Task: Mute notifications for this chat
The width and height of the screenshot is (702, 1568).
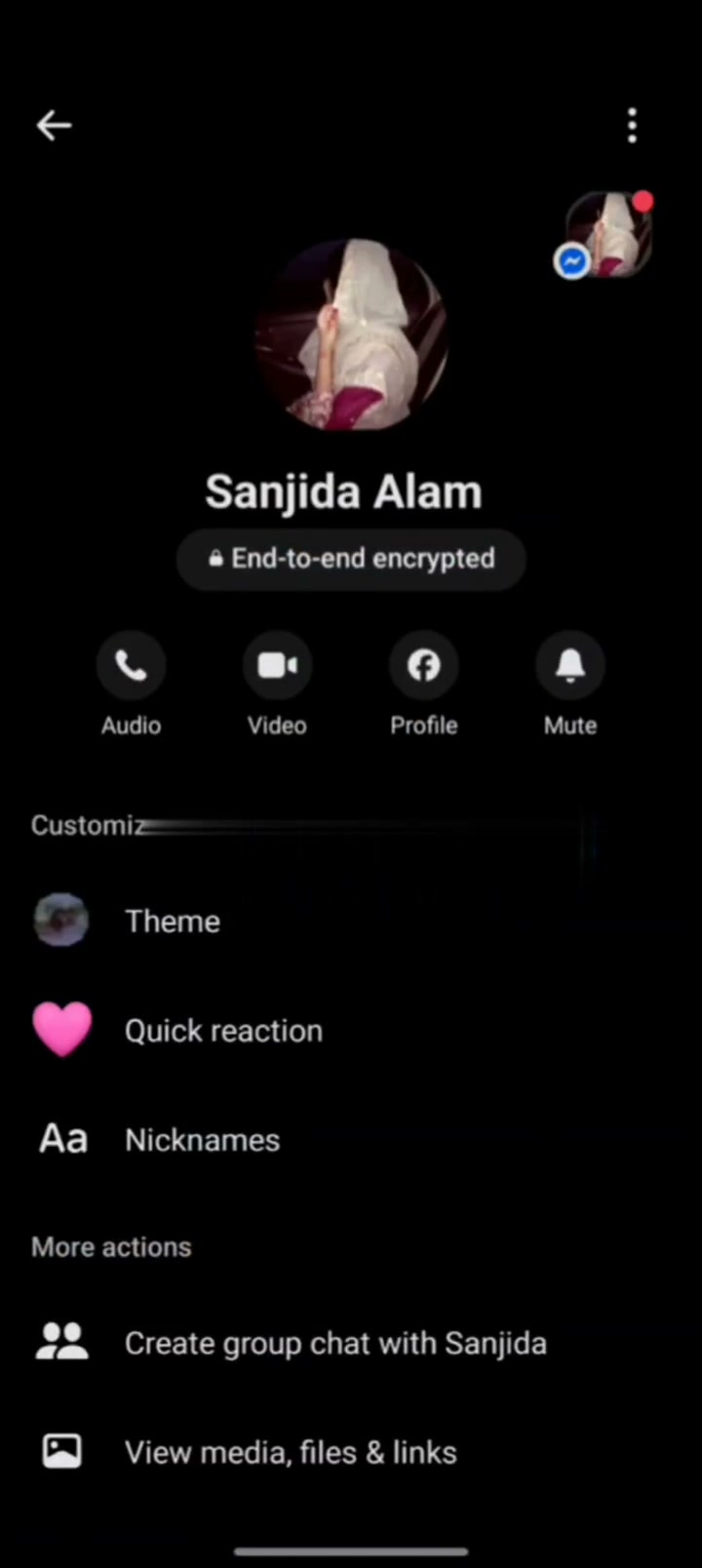Action: tap(570, 685)
